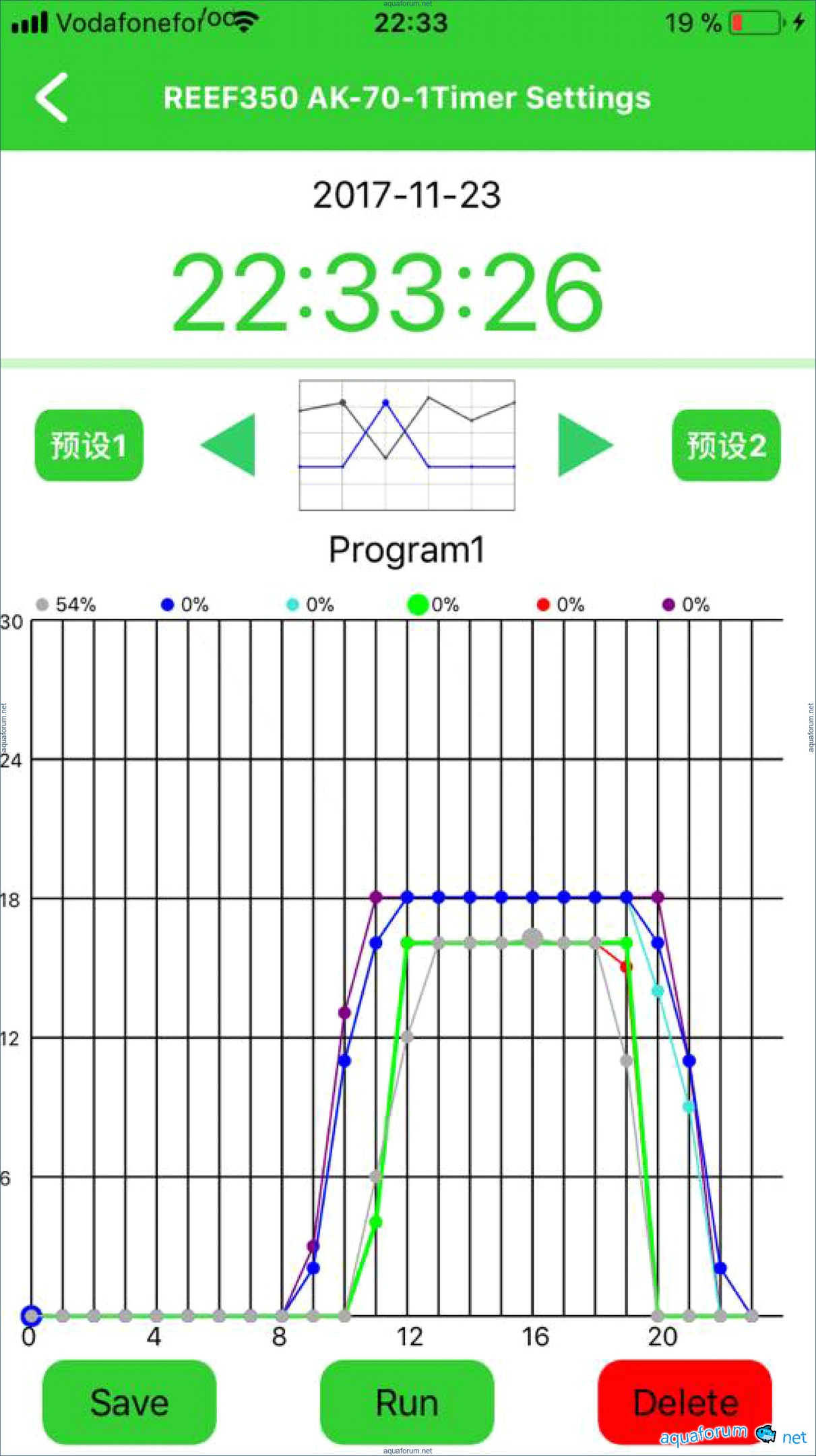The height and width of the screenshot is (1456, 816).
Task: Go back from Timer Settings
Action: (x=53, y=98)
